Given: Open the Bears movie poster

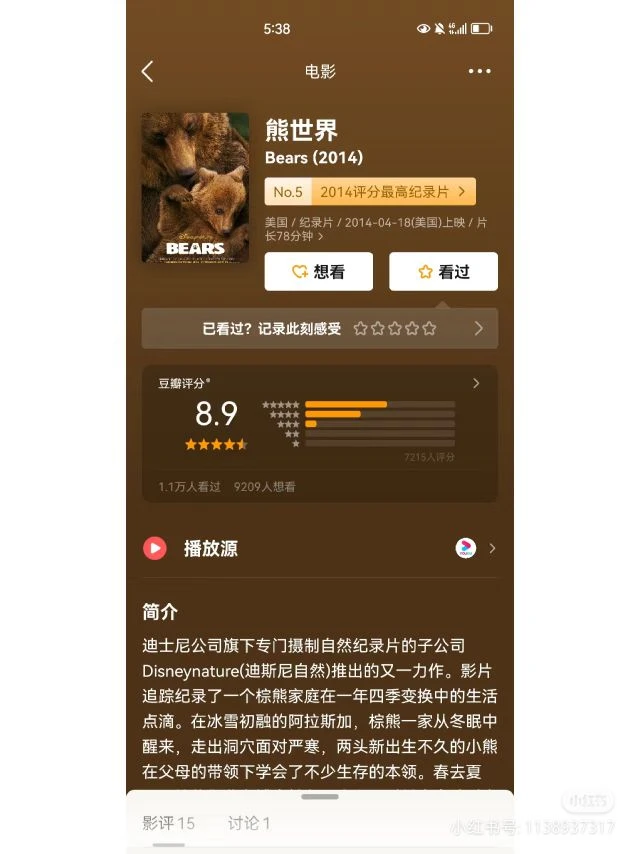Looking at the screenshot, I should 195,187.
